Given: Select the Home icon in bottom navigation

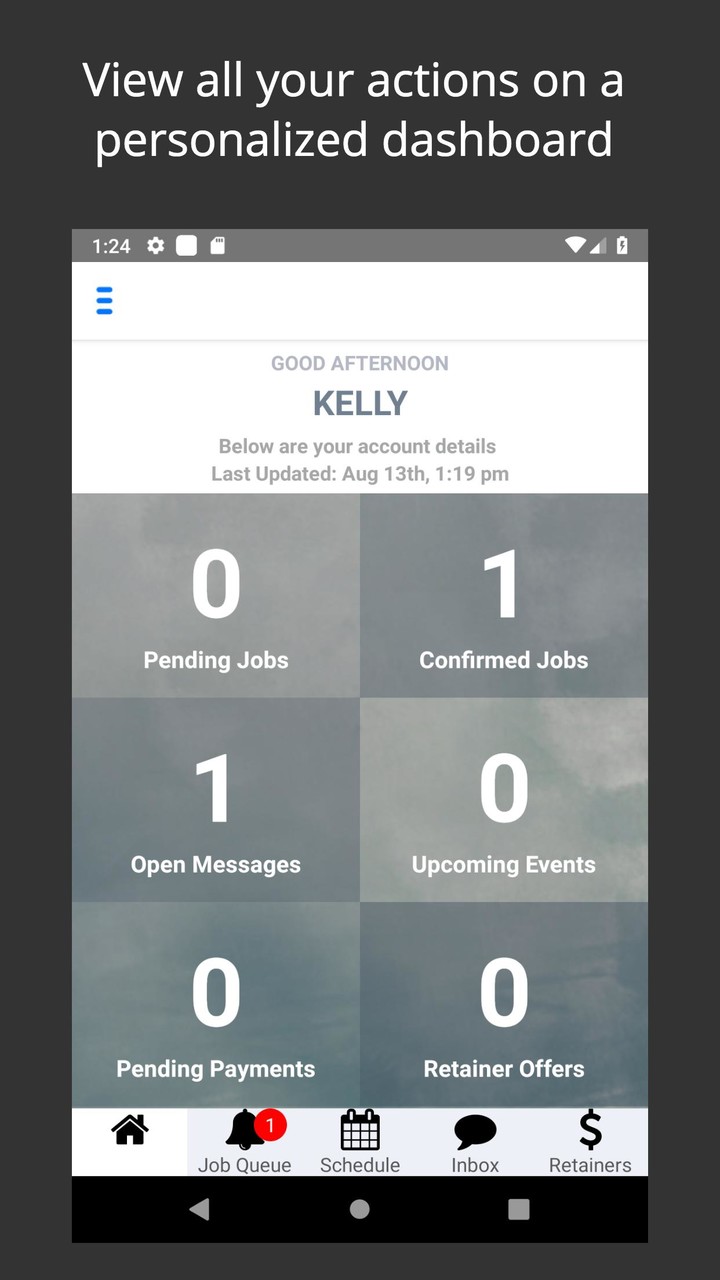Looking at the screenshot, I should coord(129,1130).
